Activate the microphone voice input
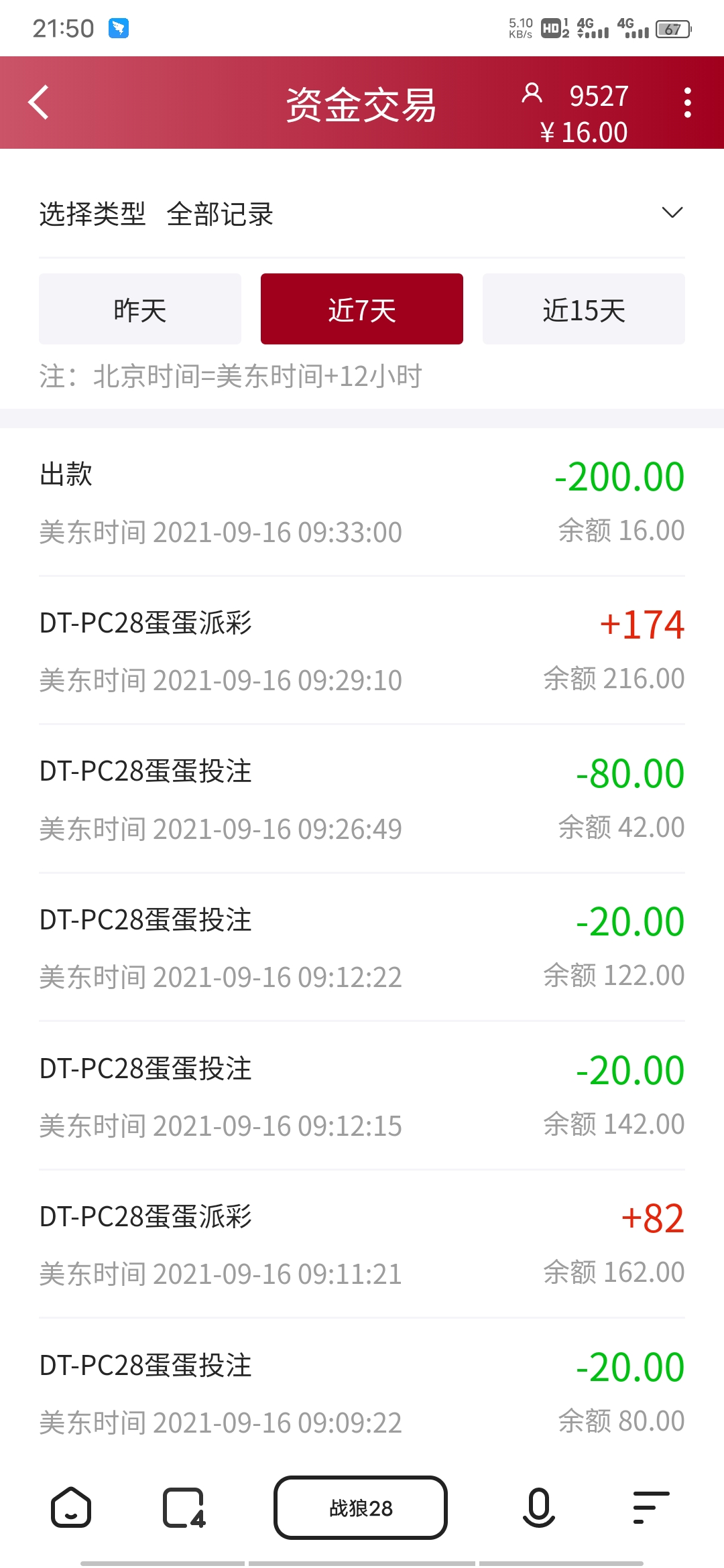 (x=539, y=1508)
